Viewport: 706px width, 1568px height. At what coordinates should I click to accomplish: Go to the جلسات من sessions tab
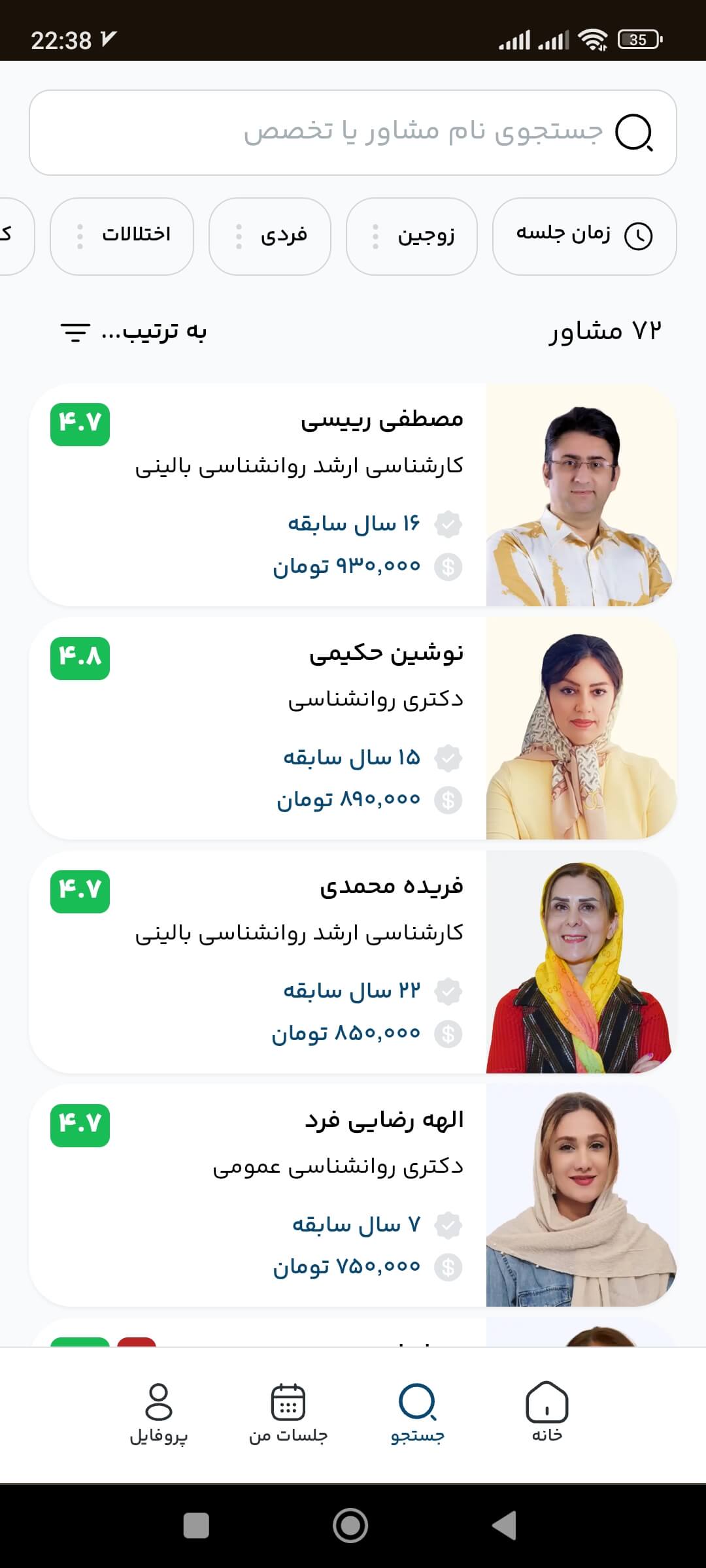(x=288, y=1413)
